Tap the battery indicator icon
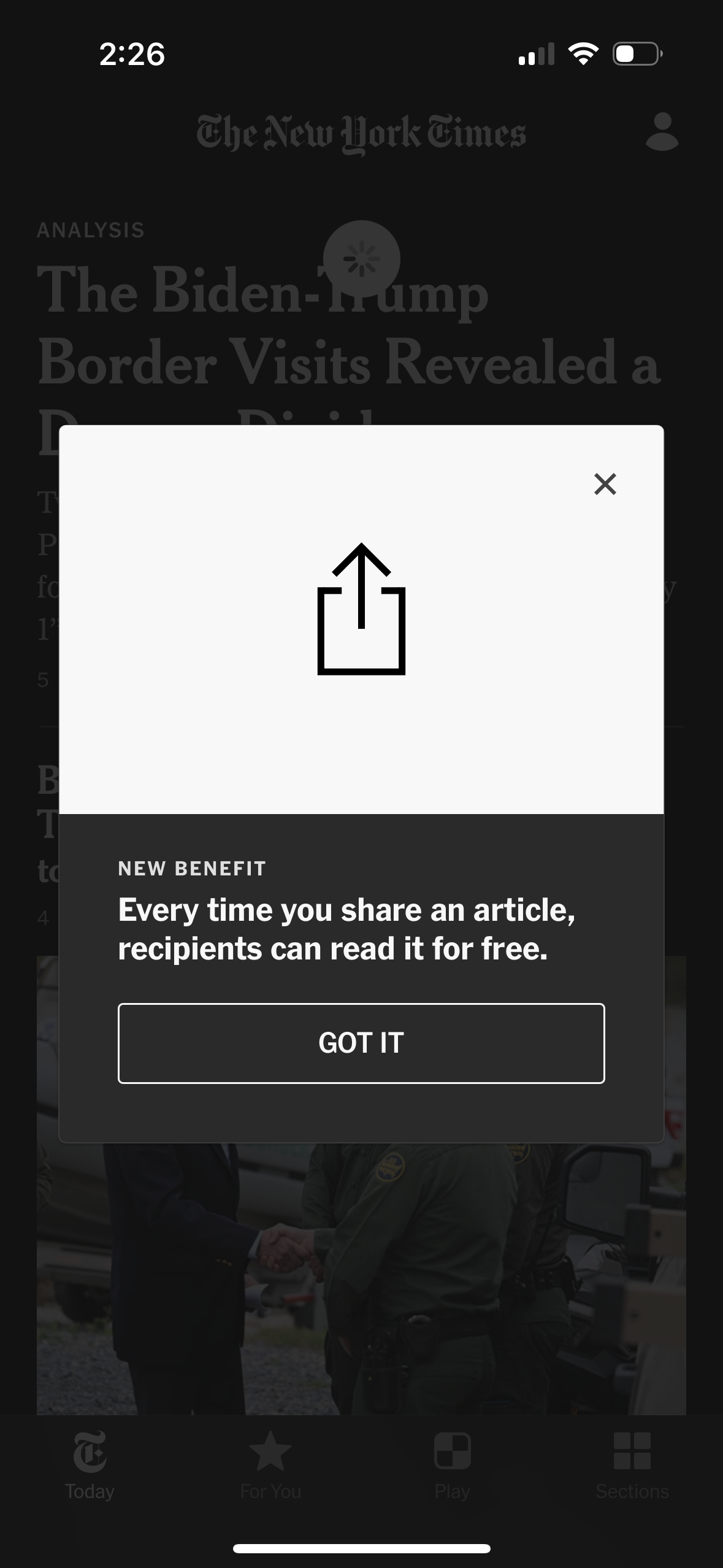This screenshot has width=723, height=1568. (x=635, y=54)
